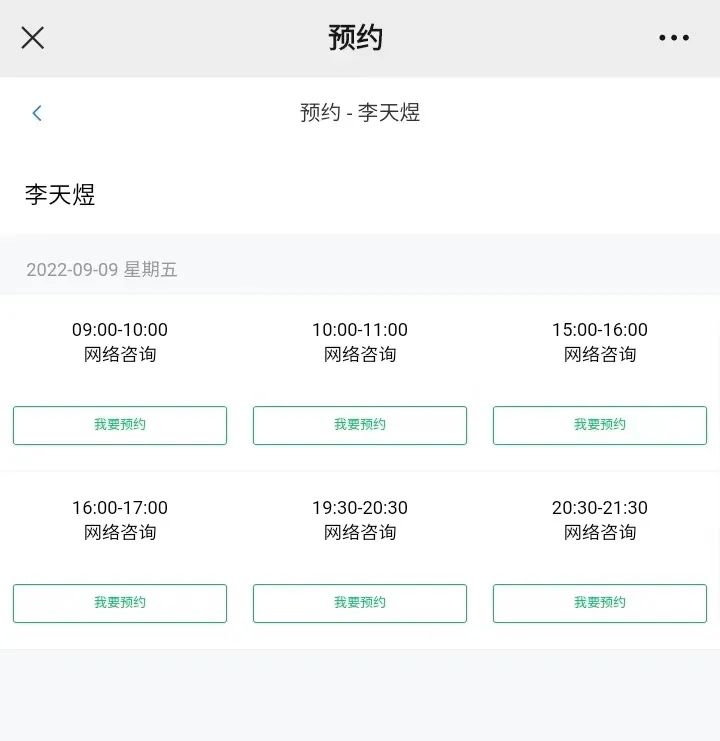Reserve the 15:00-16:00 consultation slot
This screenshot has height=741, width=720.
pyautogui.click(x=600, y=425)
